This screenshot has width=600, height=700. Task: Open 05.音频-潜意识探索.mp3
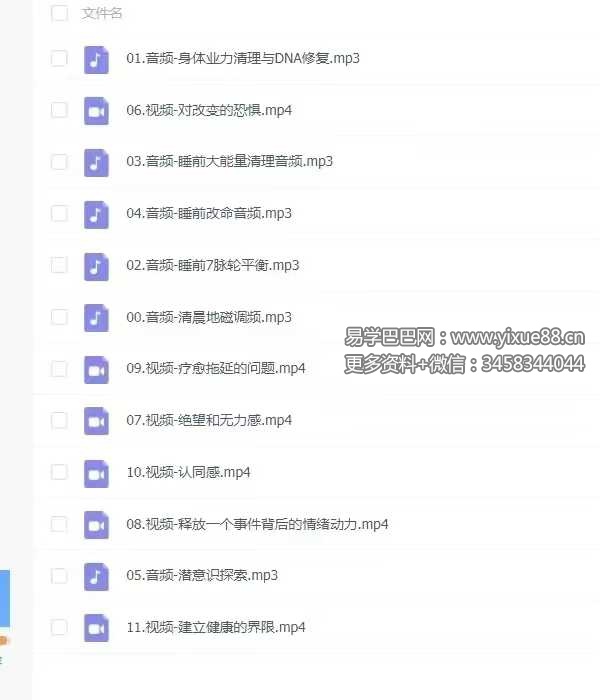tap(202, 575)
